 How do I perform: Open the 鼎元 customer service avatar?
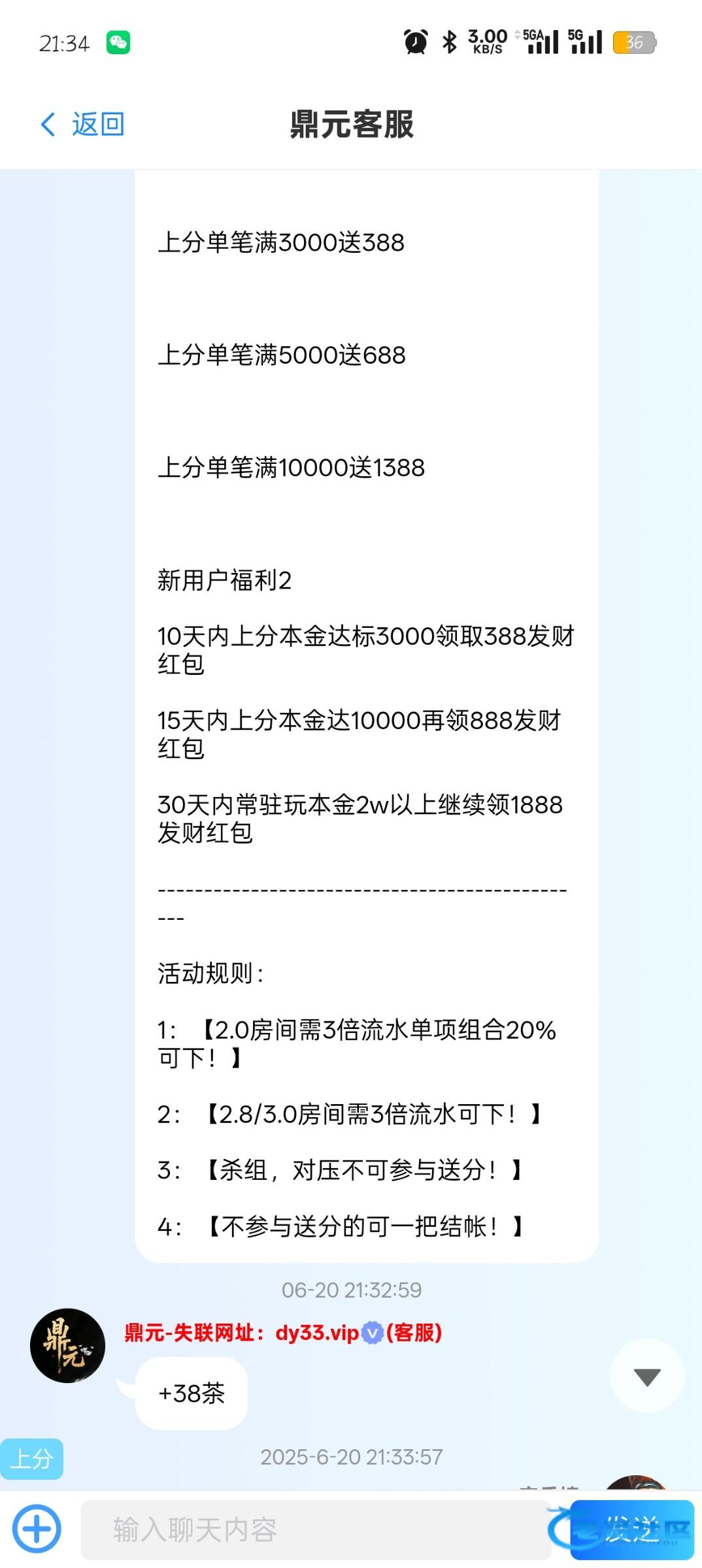[x=68, y=1345]
